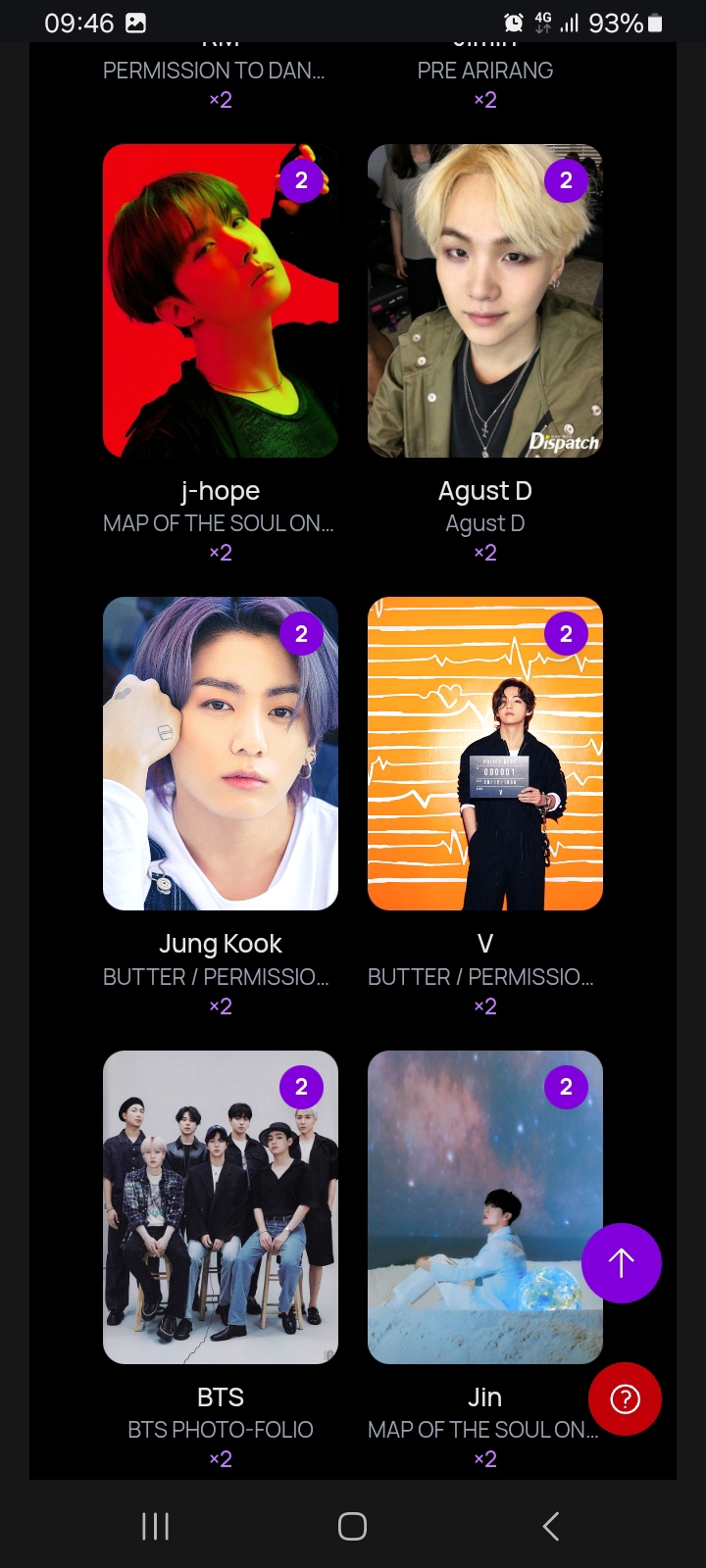Open the Agust D photocard

(x=485, y=301)
